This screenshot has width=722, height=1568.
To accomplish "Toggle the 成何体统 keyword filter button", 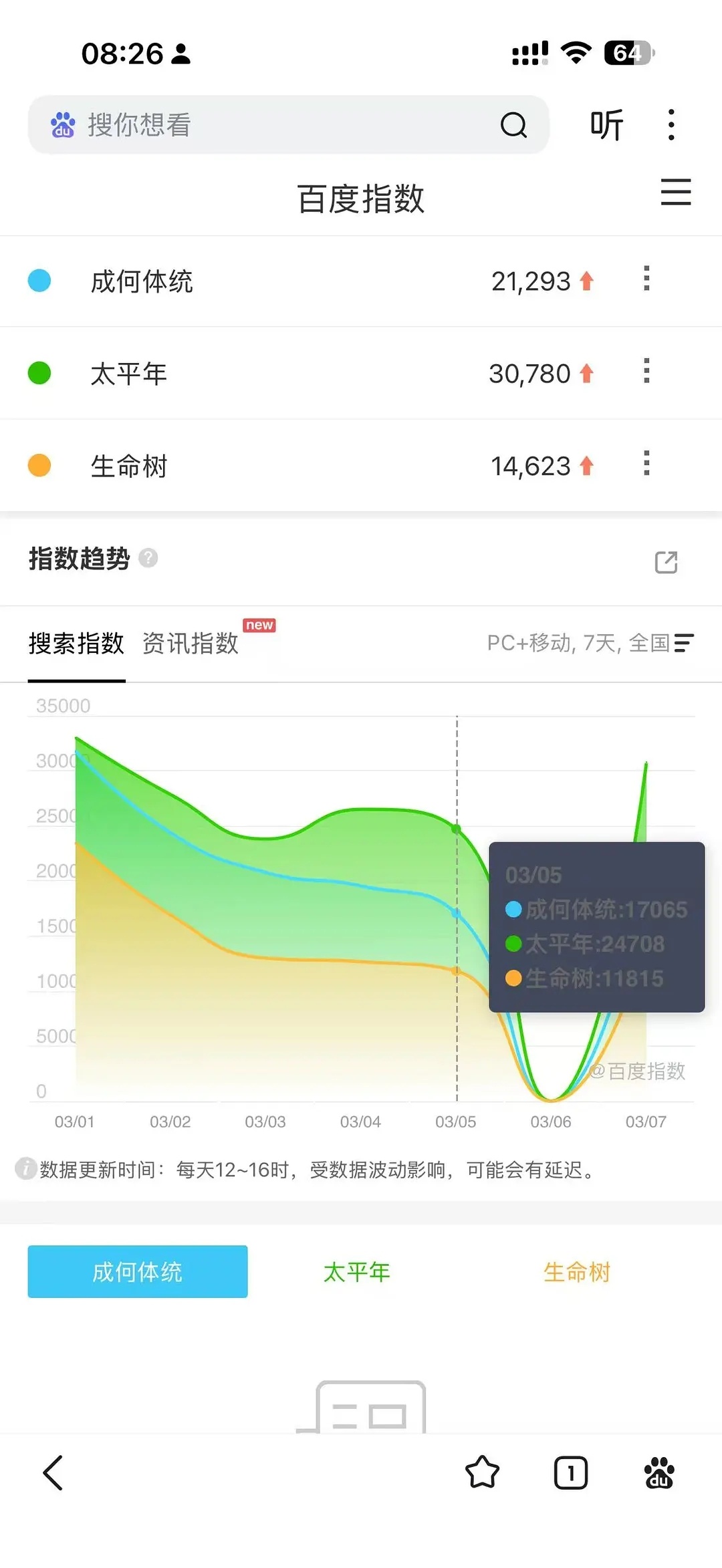I will pyautogui.click(x=138, y=1271).
